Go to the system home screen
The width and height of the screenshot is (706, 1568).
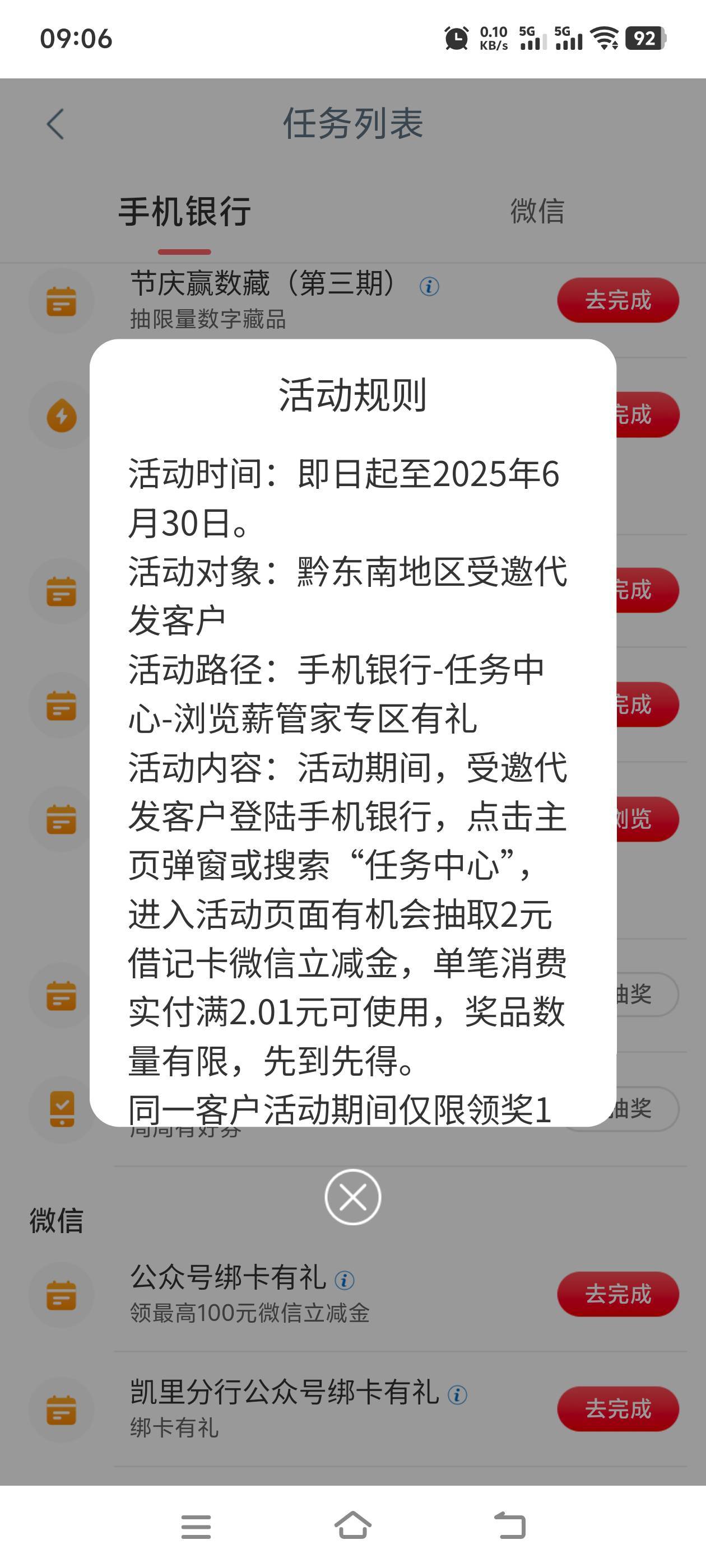[352, 1526]
